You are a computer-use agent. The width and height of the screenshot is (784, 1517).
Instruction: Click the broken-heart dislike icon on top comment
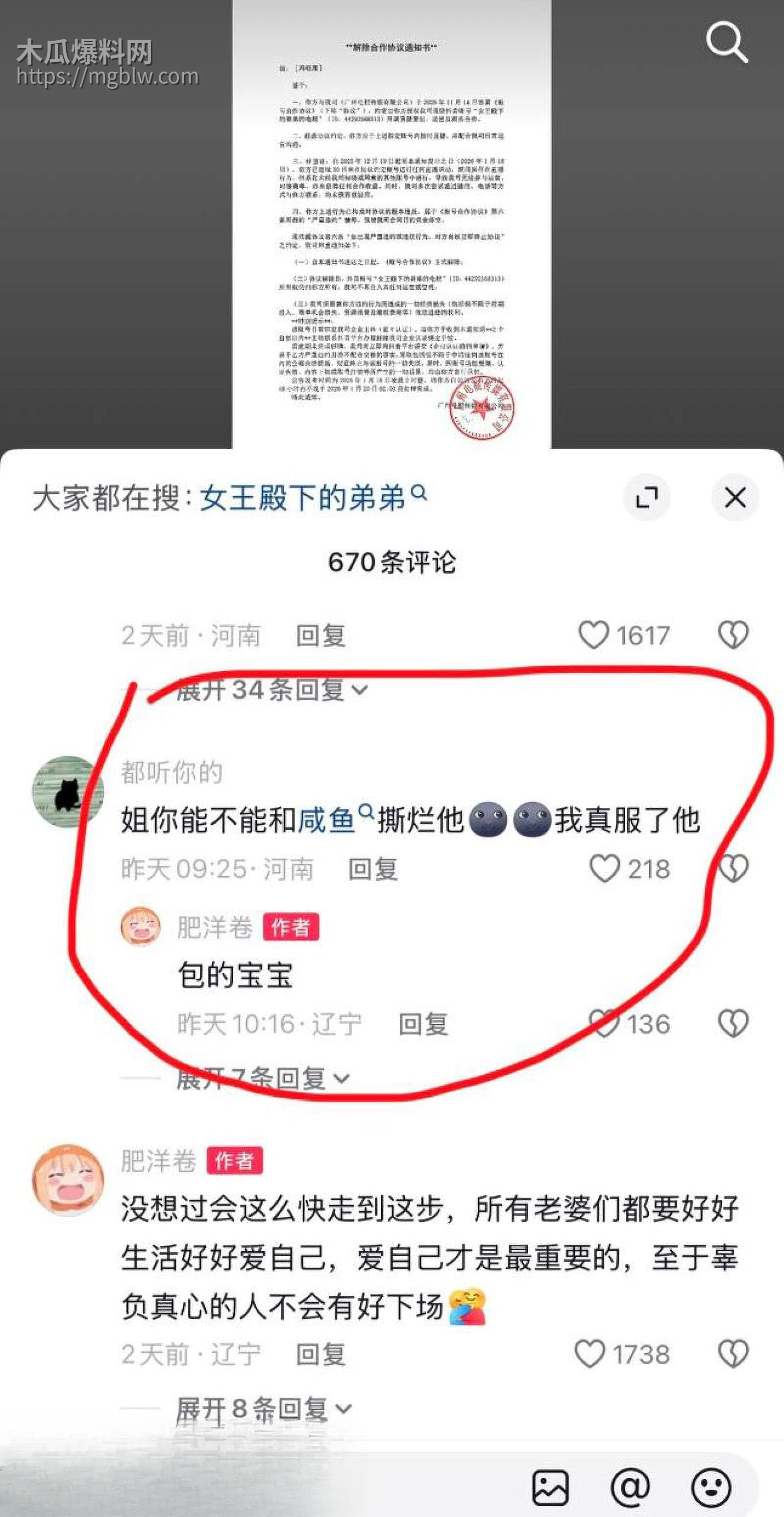(x=731, y=635)
